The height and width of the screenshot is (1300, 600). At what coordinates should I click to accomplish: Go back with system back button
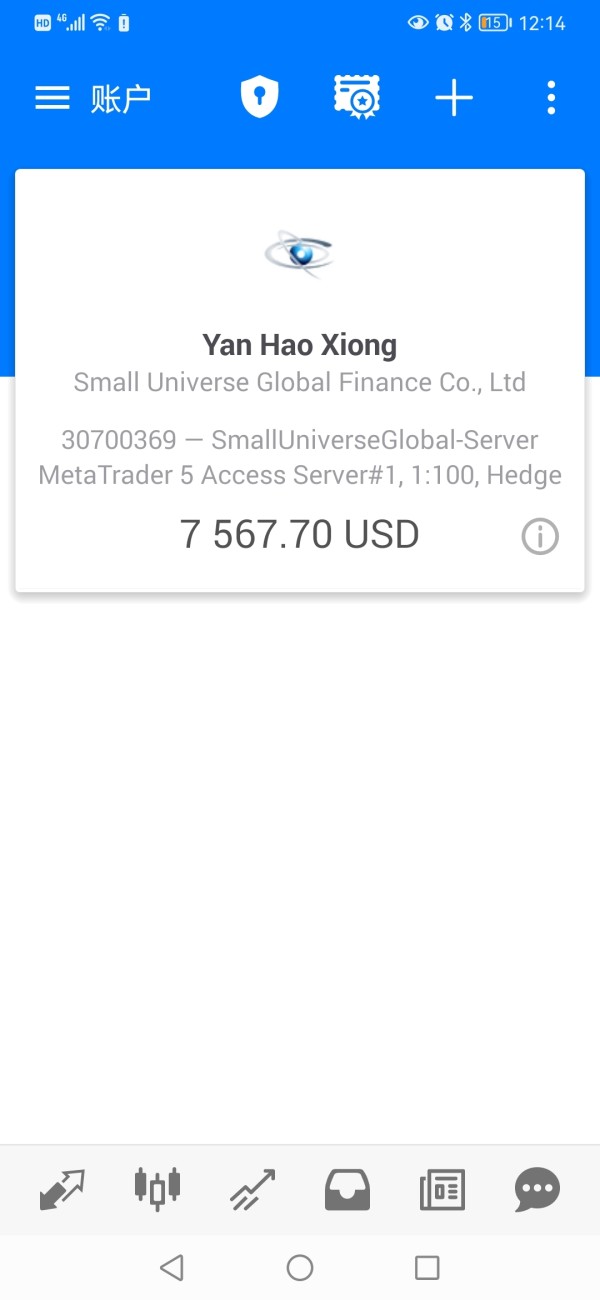[172, 1268]
